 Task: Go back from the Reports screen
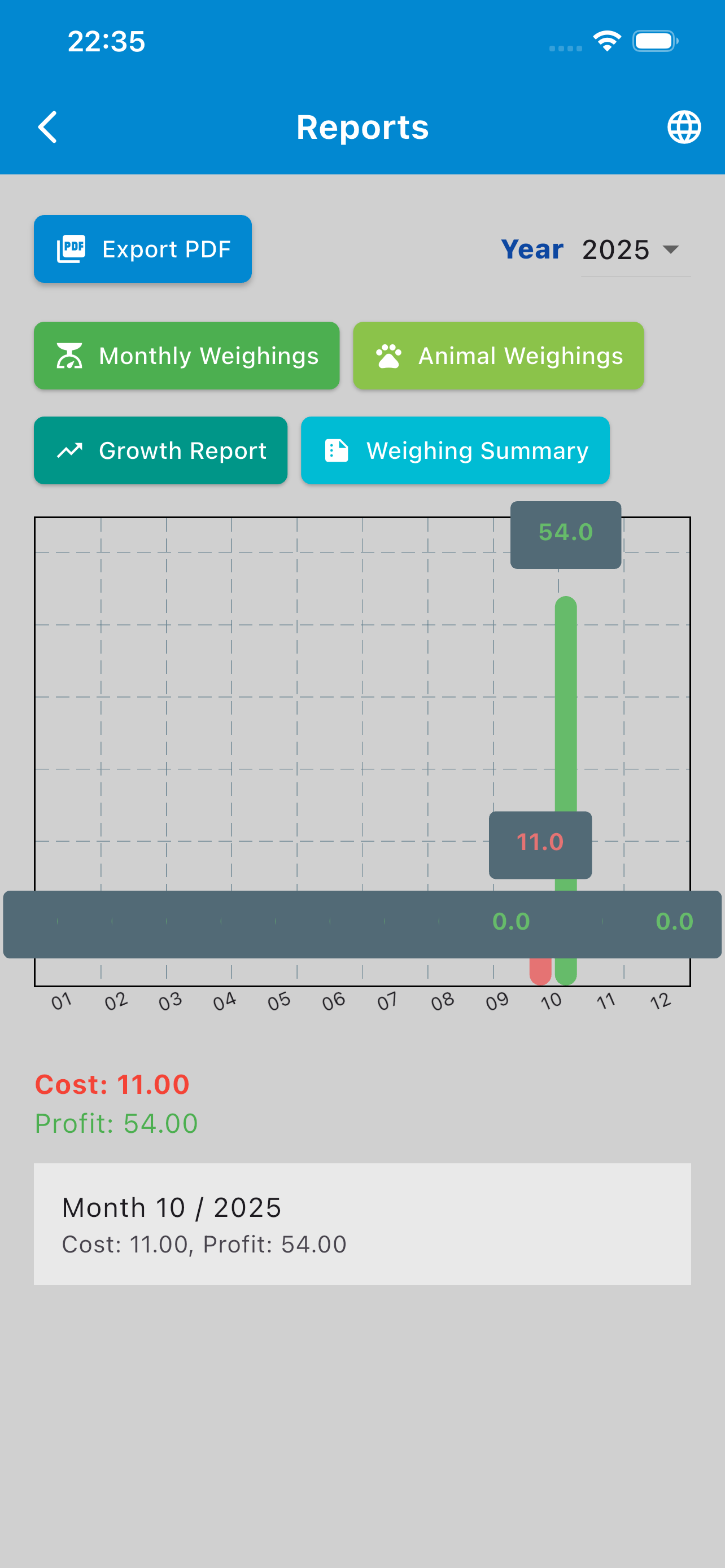click(47, 126)
